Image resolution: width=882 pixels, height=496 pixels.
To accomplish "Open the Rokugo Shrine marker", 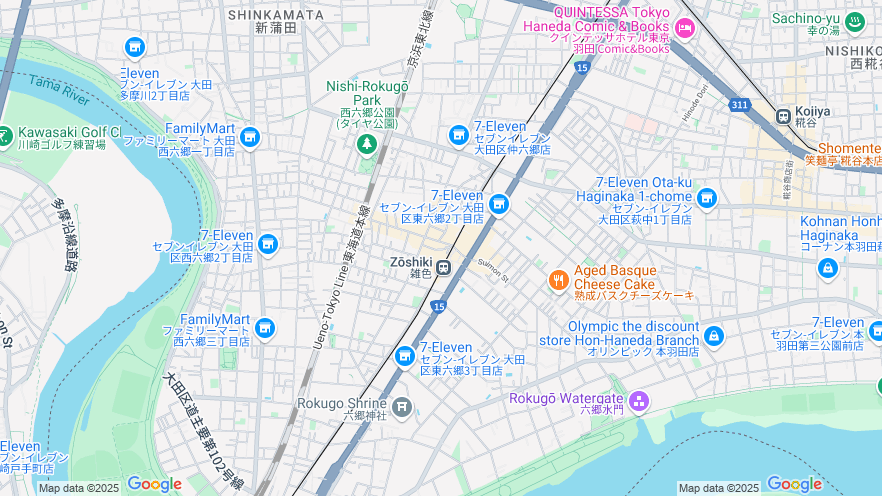I will [401, 406].
